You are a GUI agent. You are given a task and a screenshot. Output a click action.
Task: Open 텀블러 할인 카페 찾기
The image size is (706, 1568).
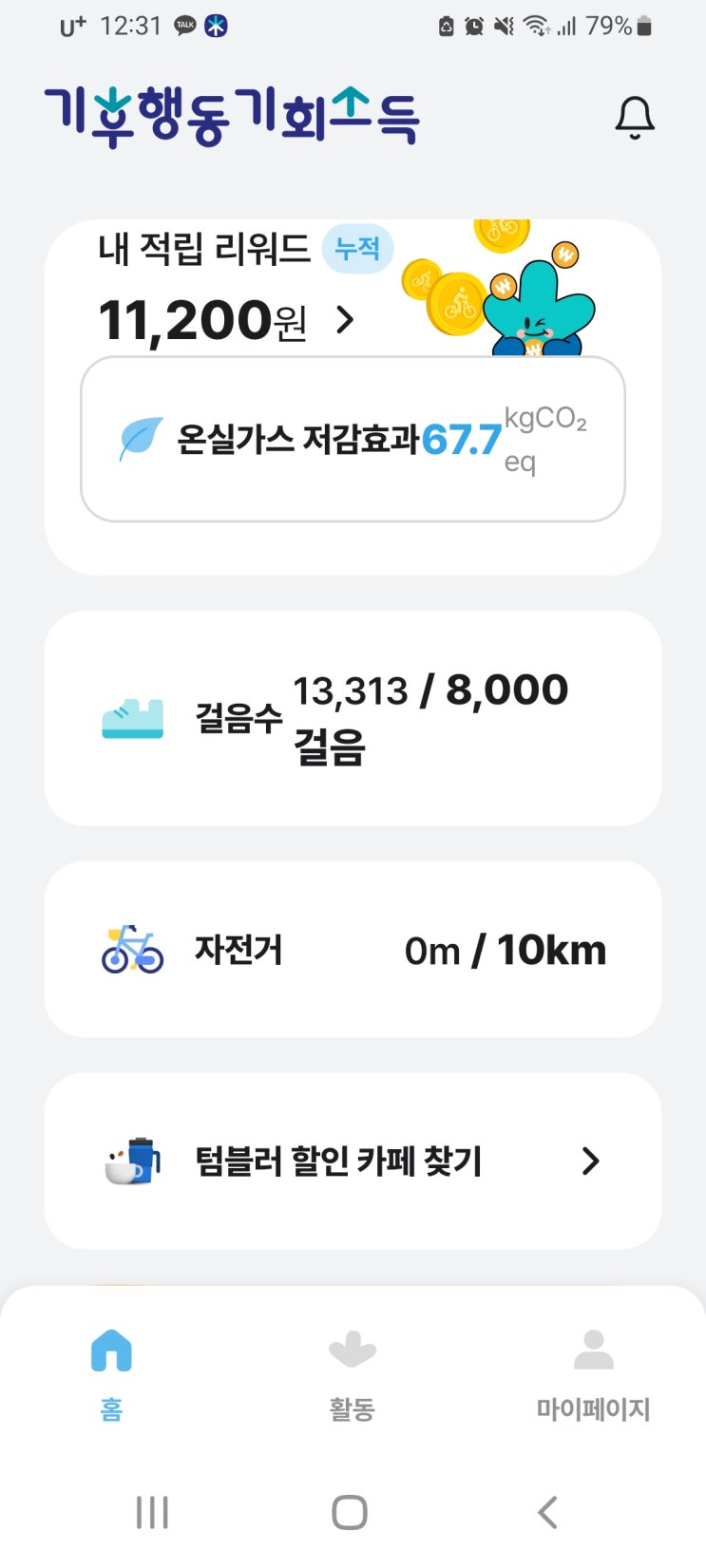click(x=353, y=1161)
